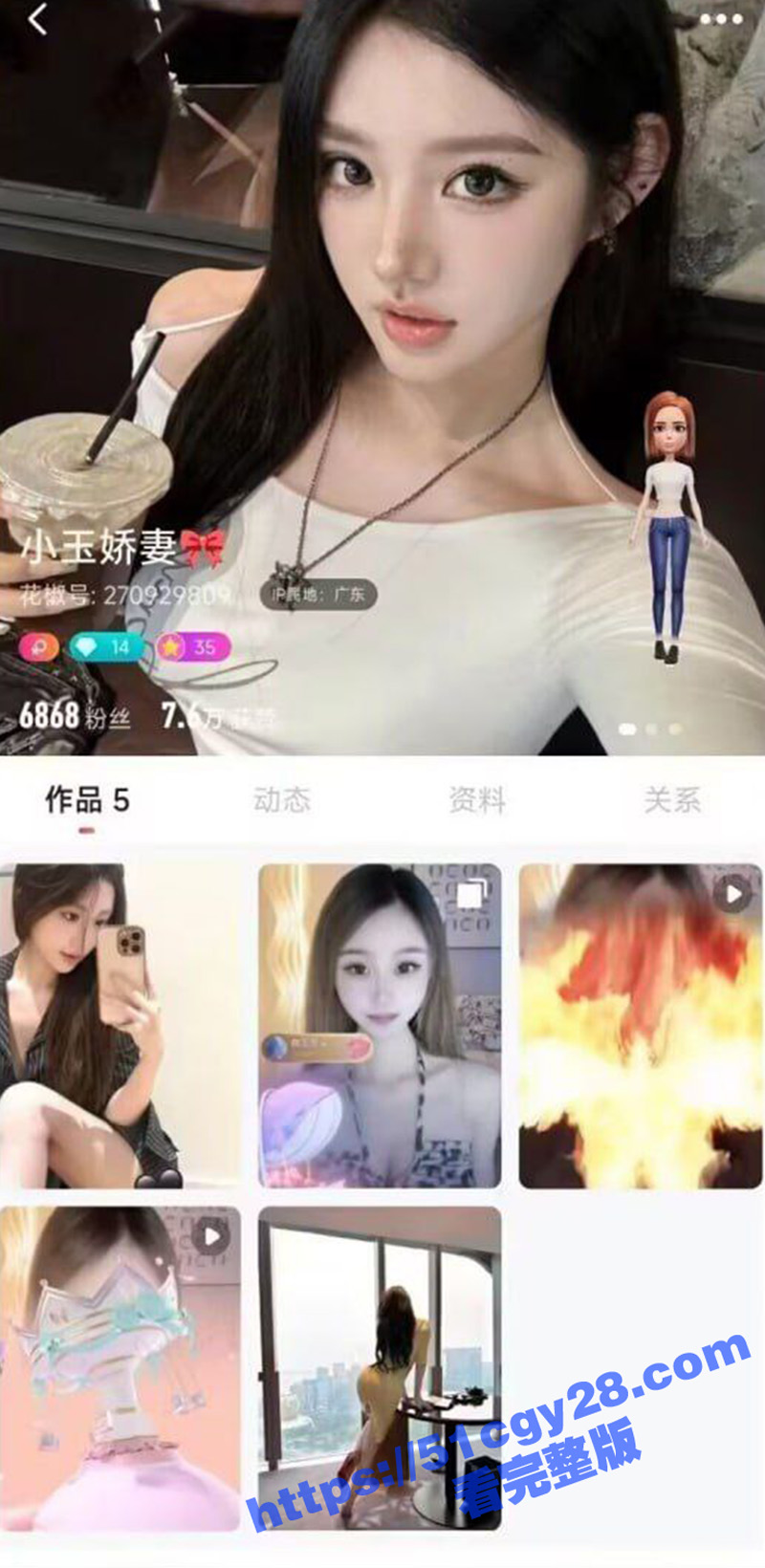Switch to the 动态 tab
Image resolution: width=765 pixels, height=1568 pixels.
click(283, 803)
